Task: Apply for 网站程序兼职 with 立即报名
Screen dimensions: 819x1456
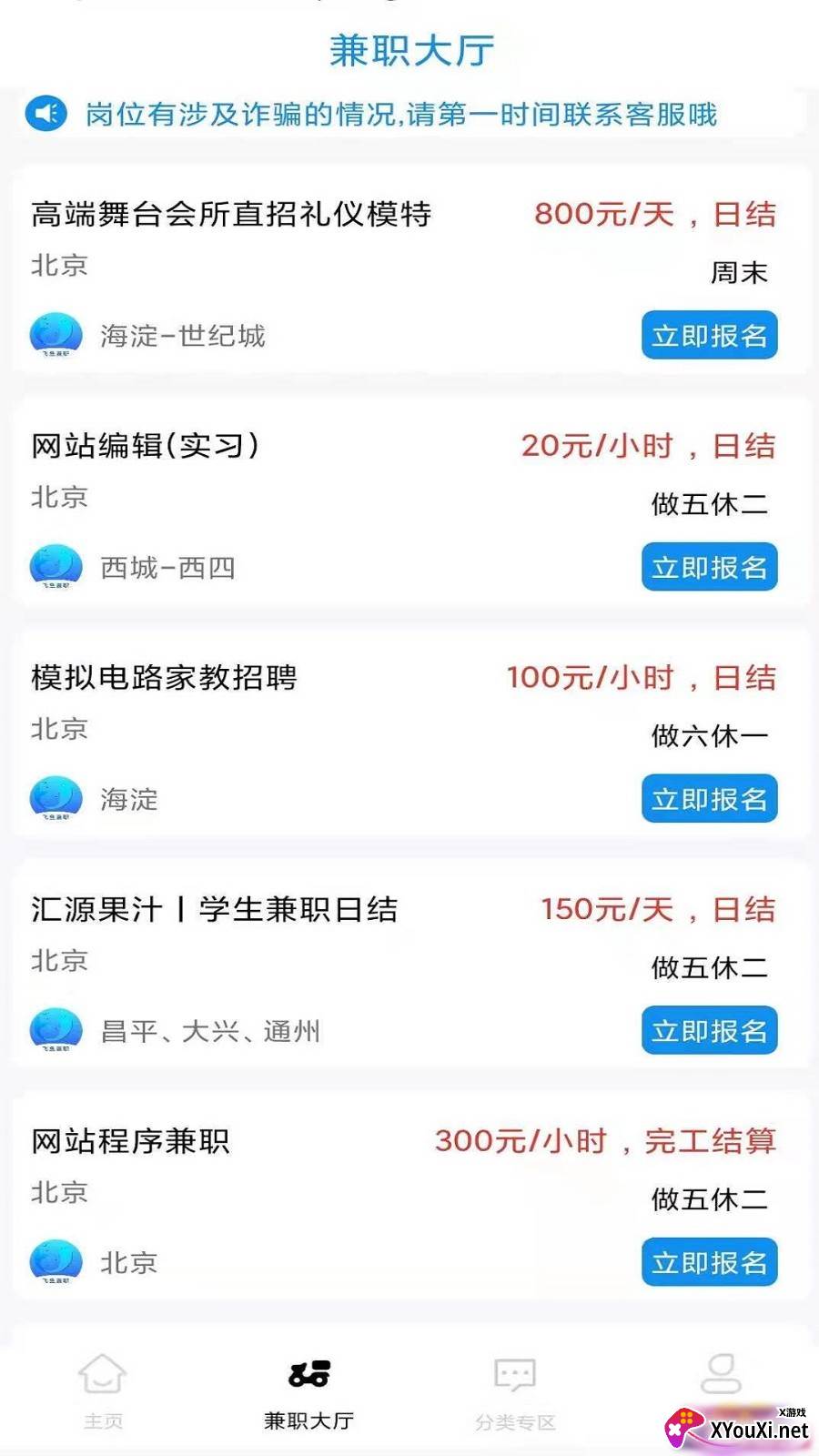Action: coord(709,1262)
